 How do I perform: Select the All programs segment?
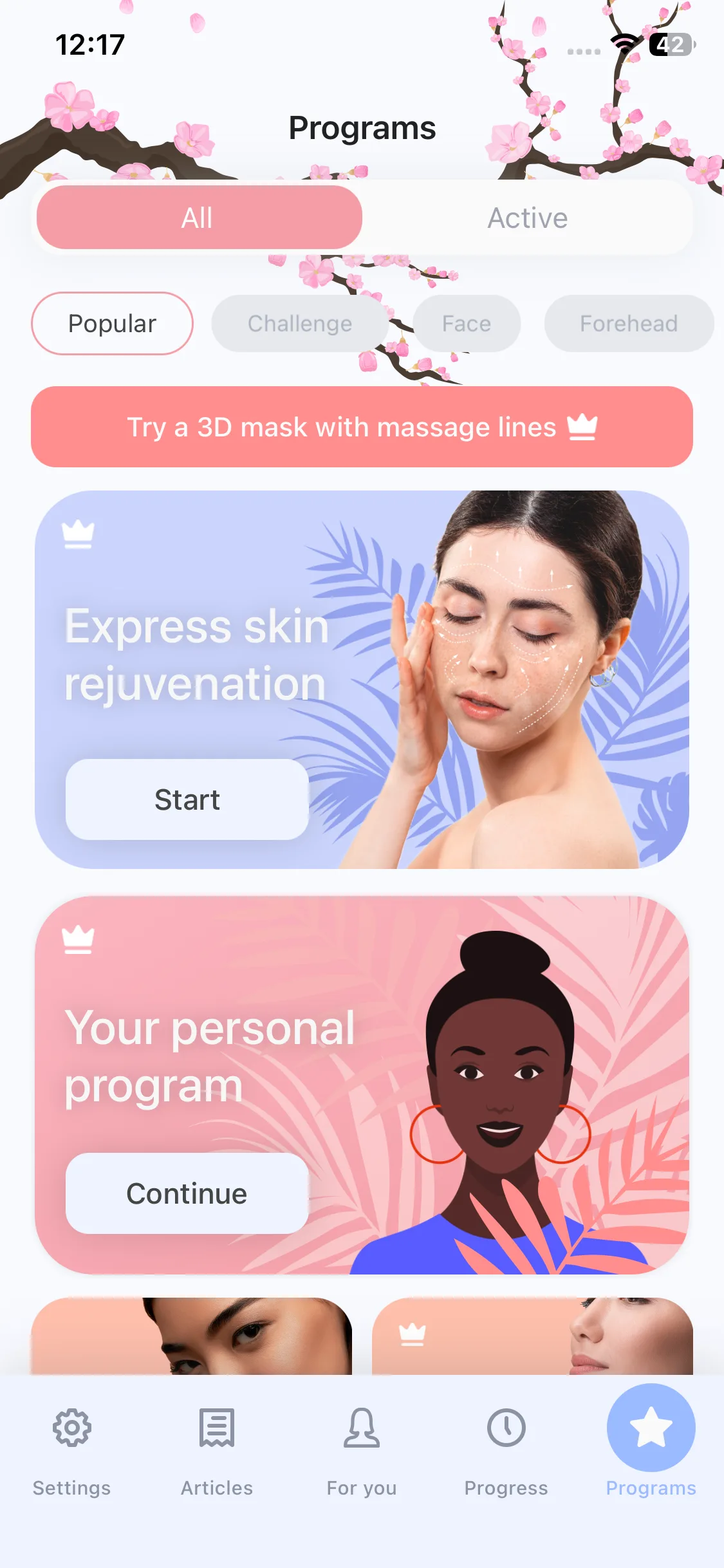click(199, 218)
